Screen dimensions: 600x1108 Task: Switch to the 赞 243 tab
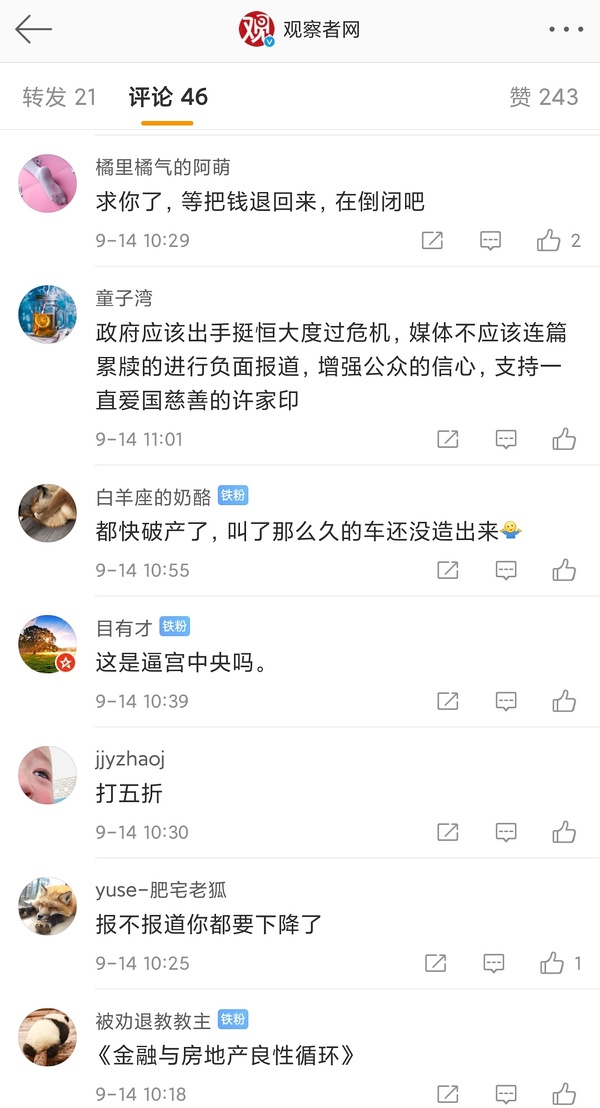coord(544,97)
